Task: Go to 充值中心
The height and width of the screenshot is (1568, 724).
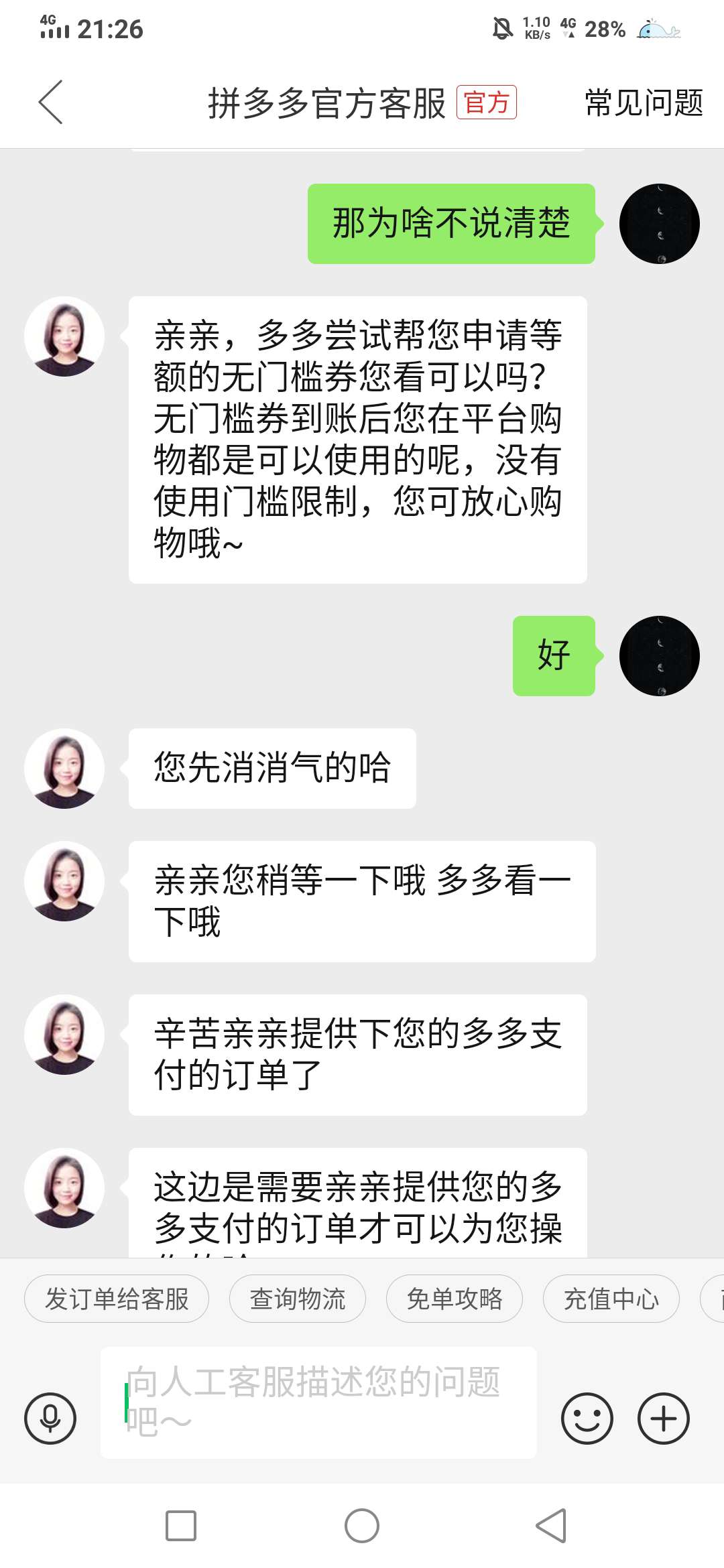Action: coord(611,1299)
